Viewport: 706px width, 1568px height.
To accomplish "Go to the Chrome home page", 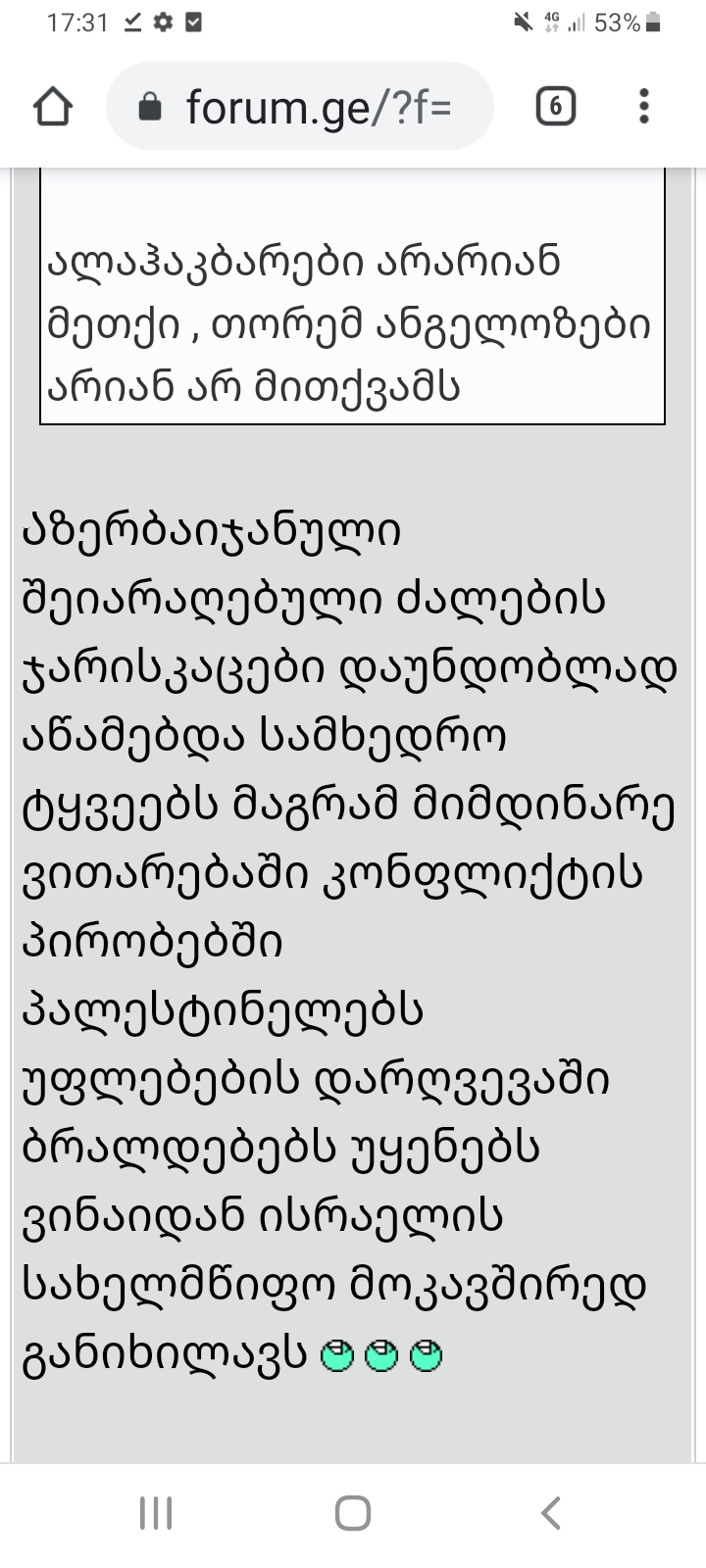I will (x=53, y=106).
